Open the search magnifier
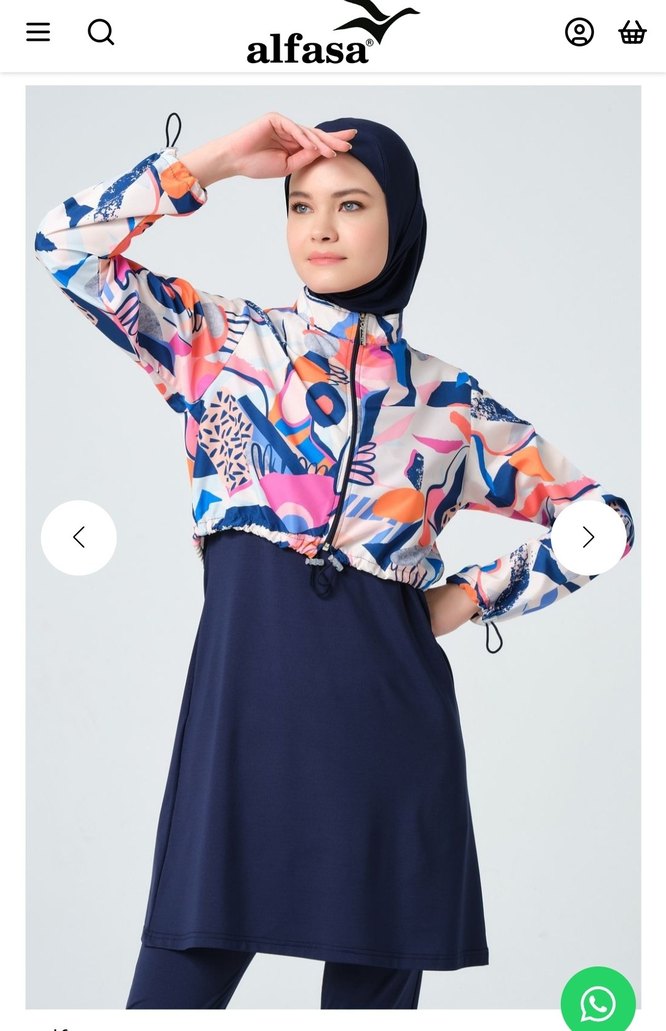Image resolution: width=666 pixels, height=1031 pixels. point(101,32)
